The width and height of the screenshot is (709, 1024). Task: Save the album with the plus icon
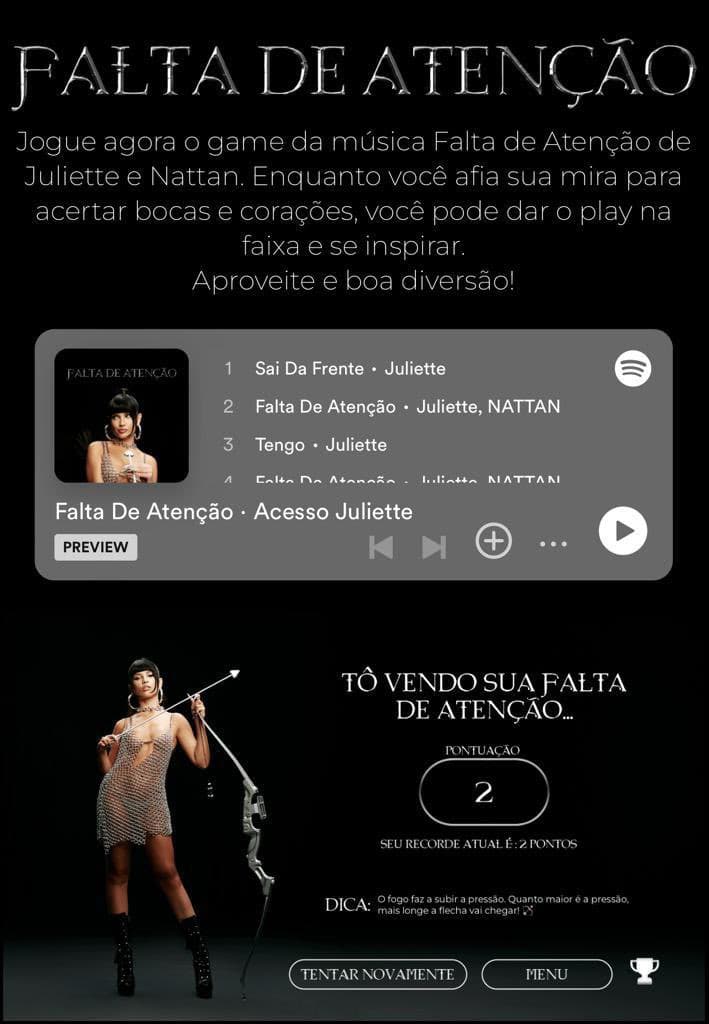point(493,541)
